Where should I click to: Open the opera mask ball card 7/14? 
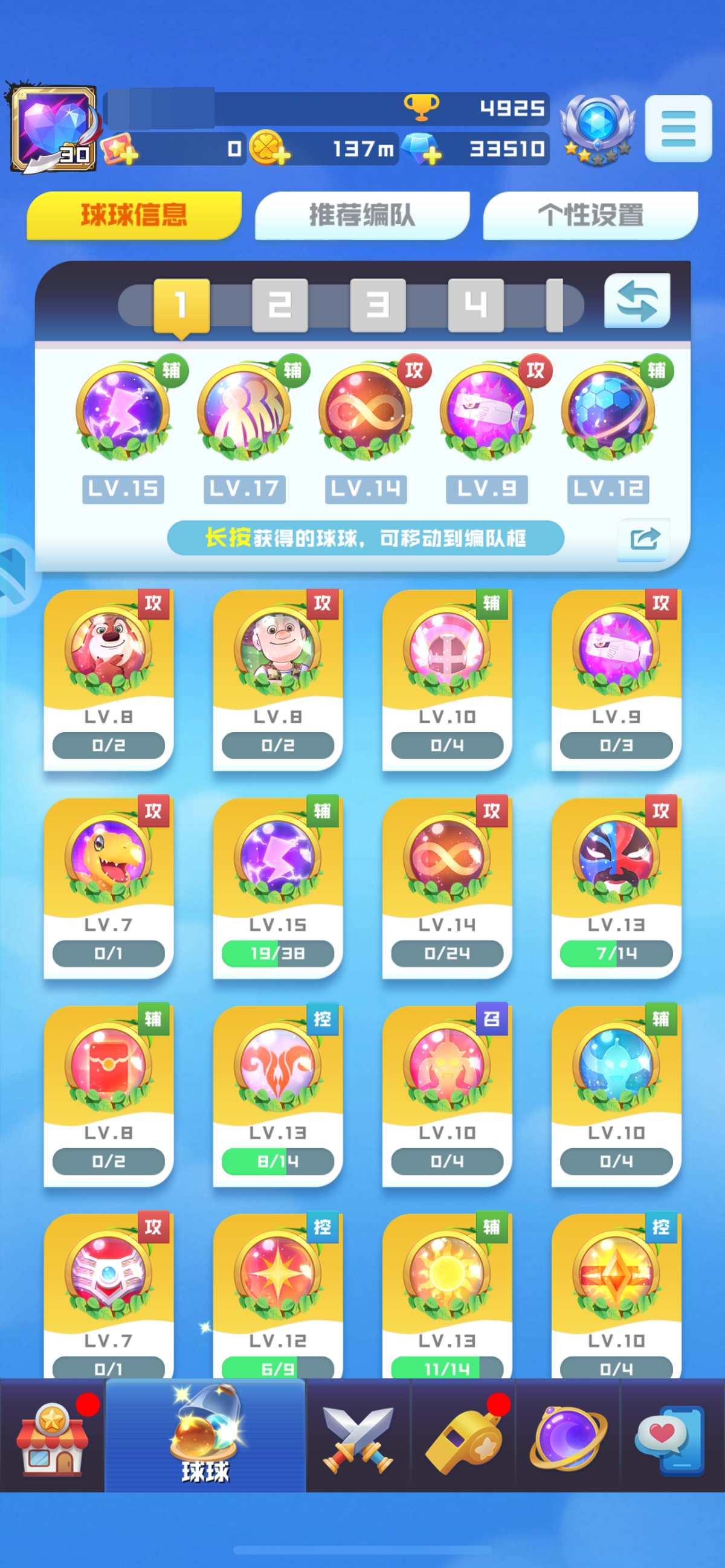coord(616,887)
